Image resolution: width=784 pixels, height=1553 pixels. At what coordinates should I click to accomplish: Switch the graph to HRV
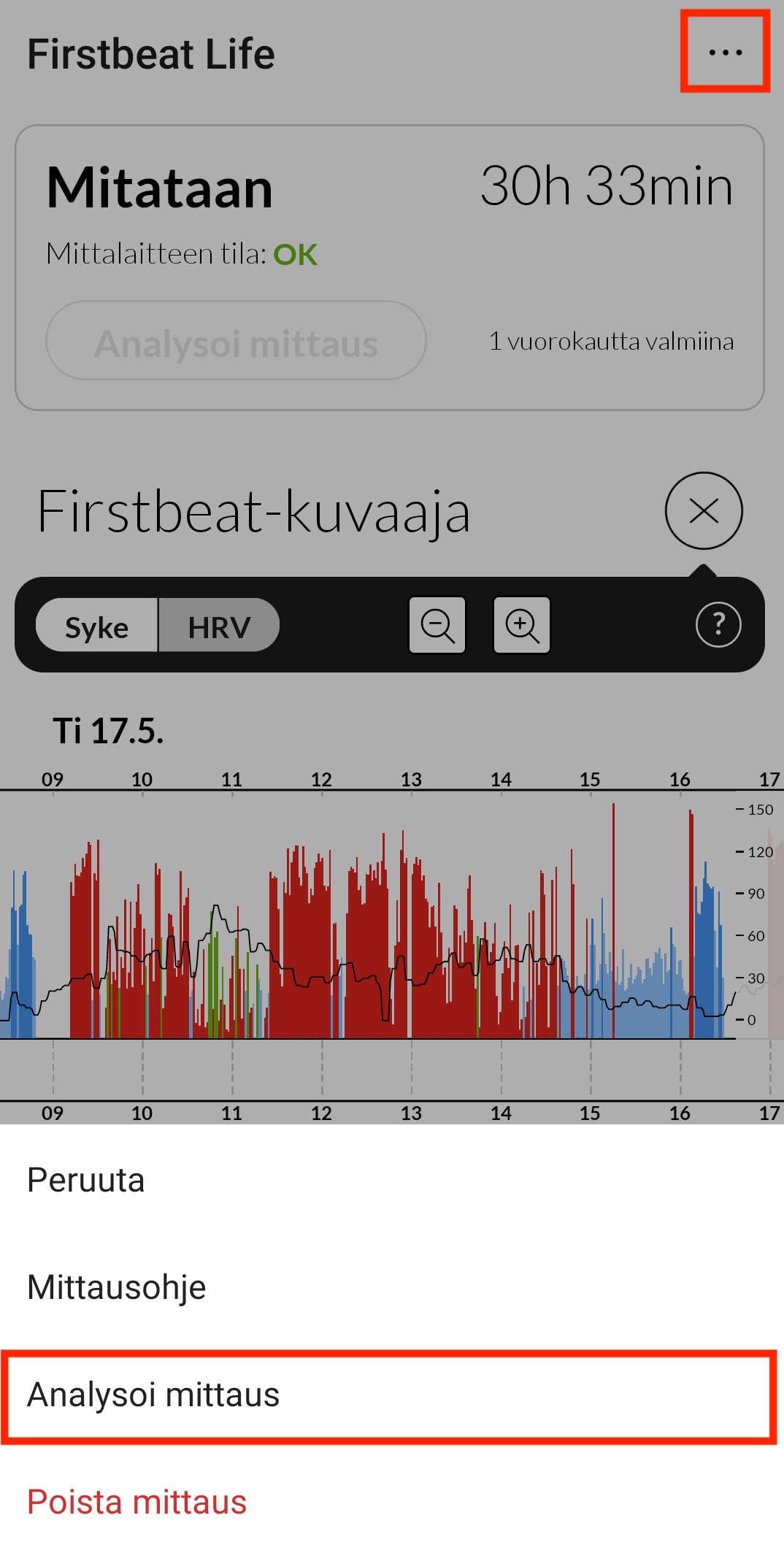click(219, 626)
